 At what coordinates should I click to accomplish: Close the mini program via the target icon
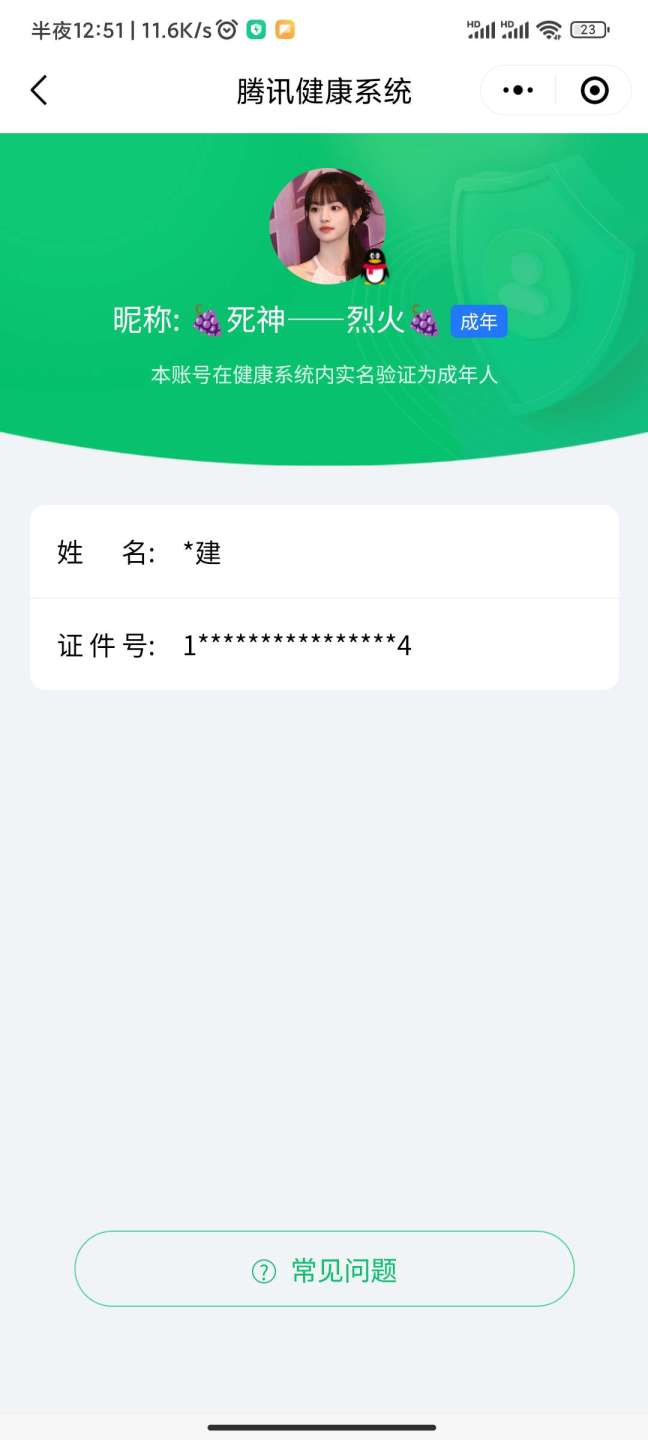594,91
